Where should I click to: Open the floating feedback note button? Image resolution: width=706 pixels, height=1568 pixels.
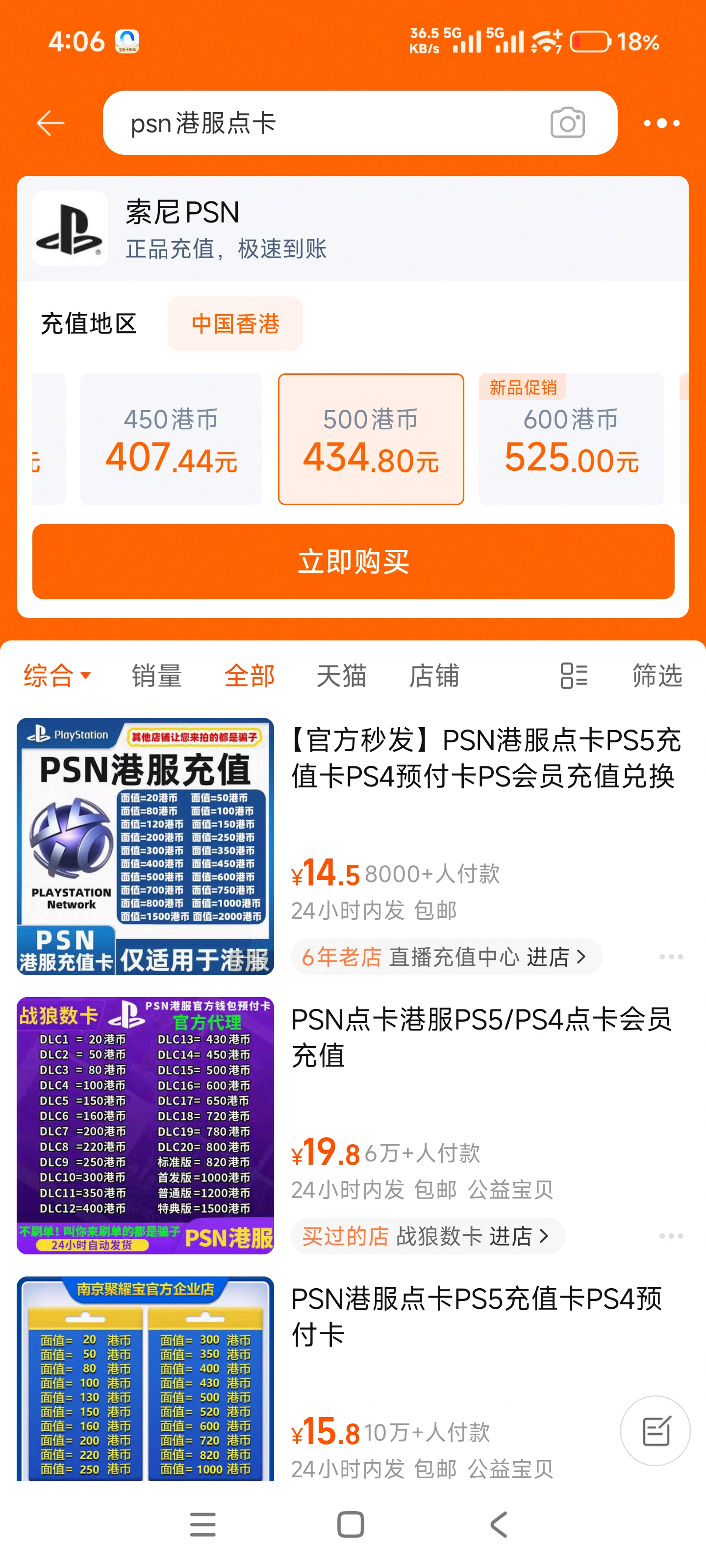[x=655, y=1430]
